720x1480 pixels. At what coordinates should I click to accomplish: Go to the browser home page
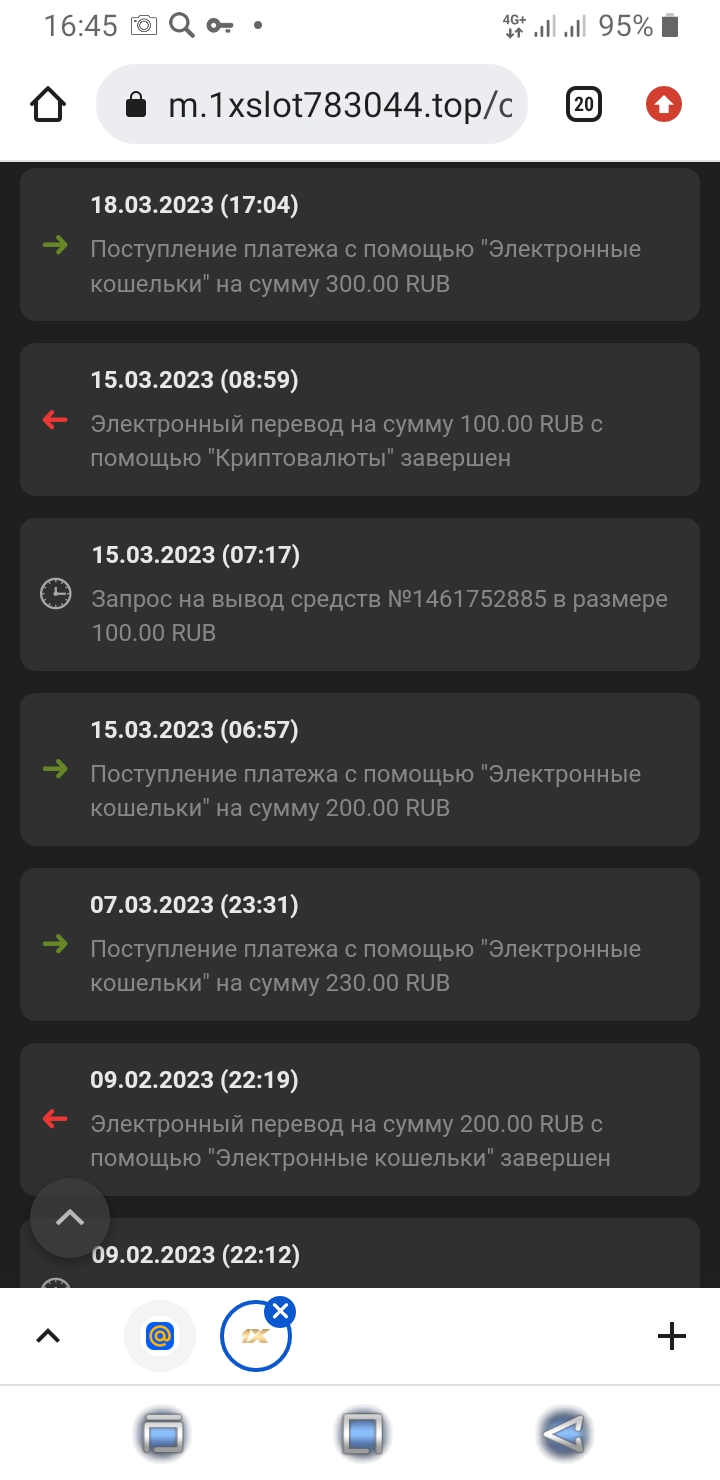(49, 105)
